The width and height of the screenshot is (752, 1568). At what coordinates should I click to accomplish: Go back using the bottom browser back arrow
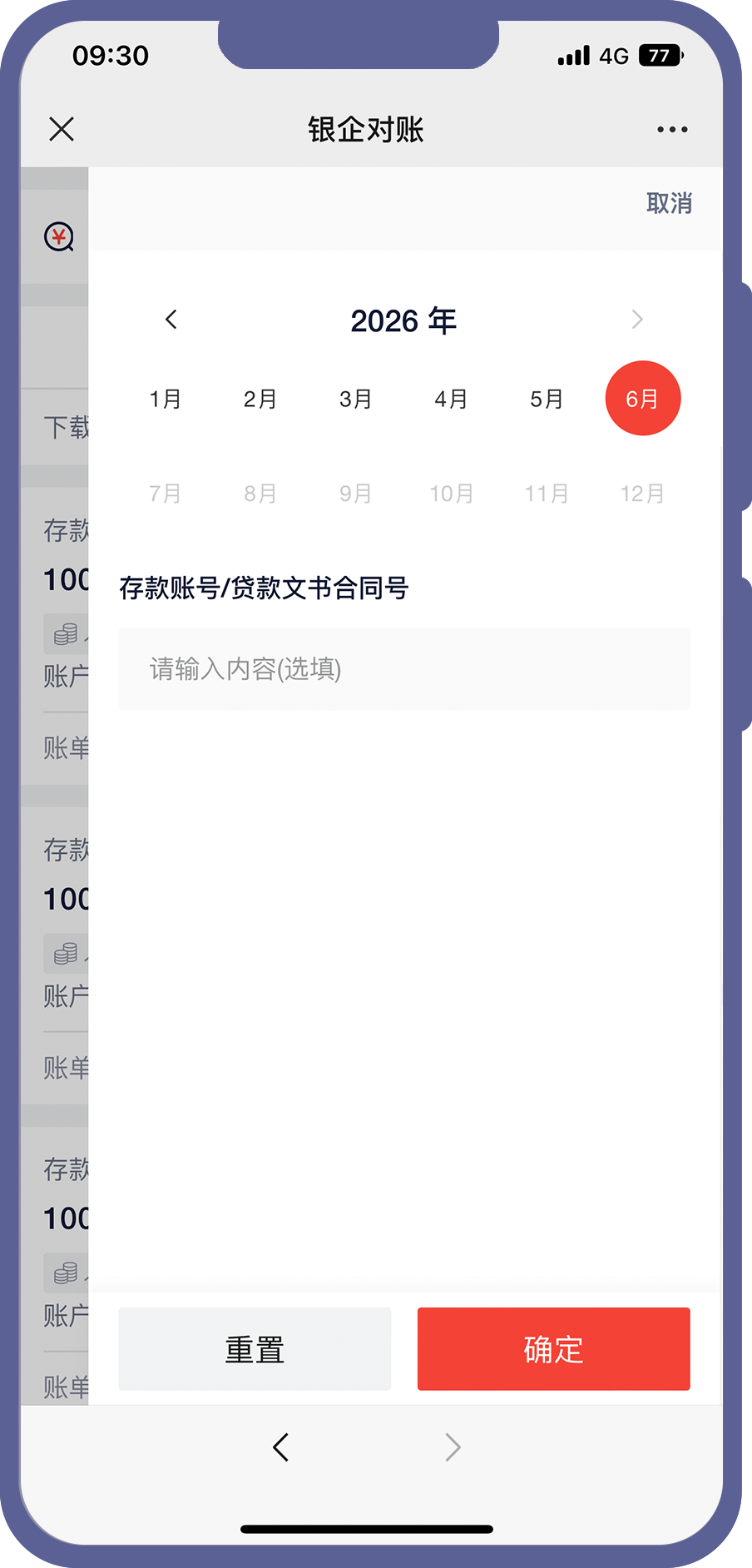coord(281,1447)
